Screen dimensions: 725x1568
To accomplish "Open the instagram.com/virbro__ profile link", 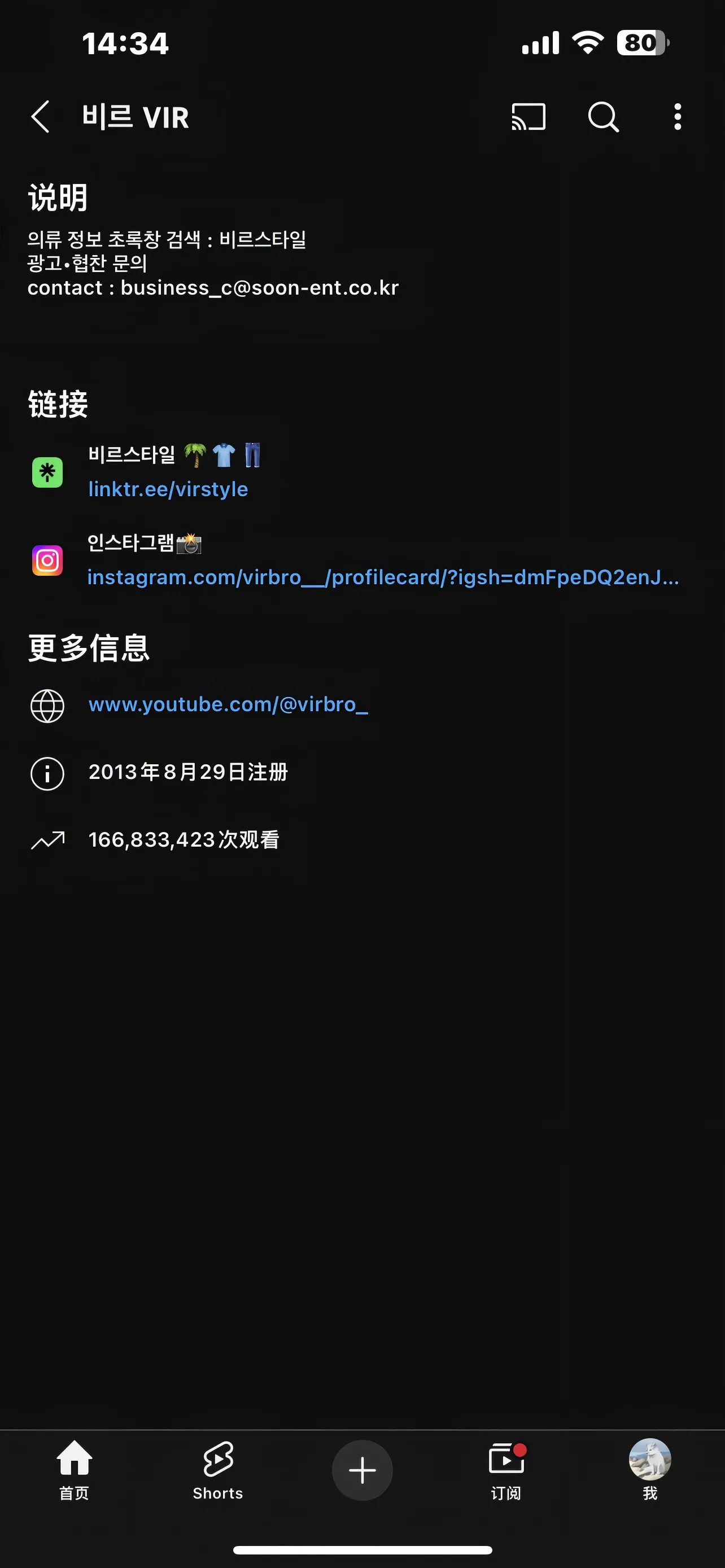I will (x=383, y=577).
